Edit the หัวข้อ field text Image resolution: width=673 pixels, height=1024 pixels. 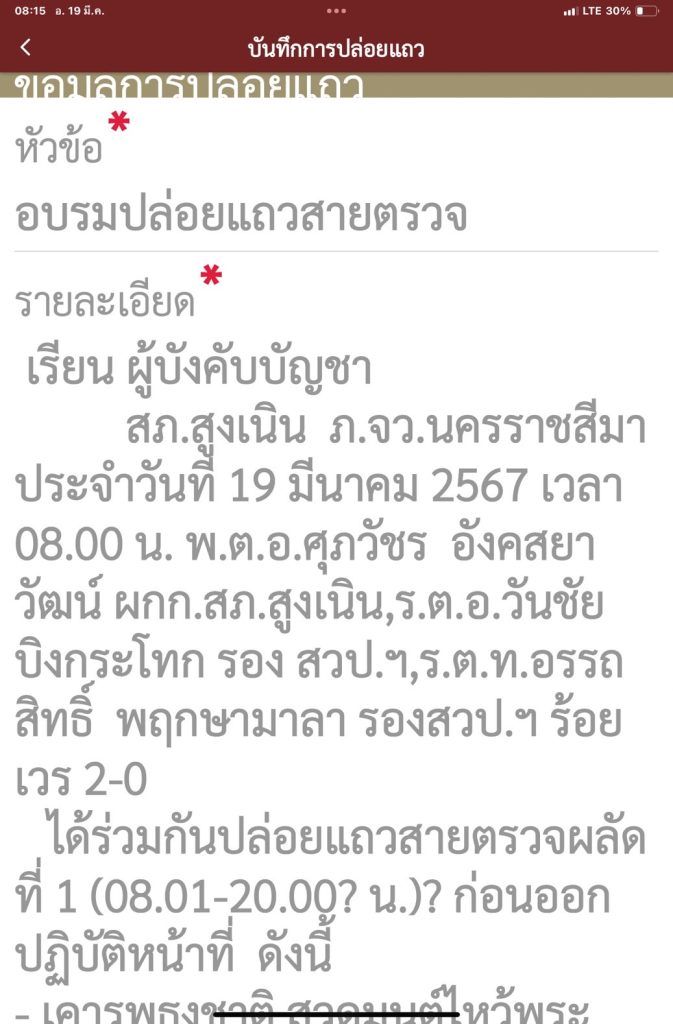tap(240, 215)
